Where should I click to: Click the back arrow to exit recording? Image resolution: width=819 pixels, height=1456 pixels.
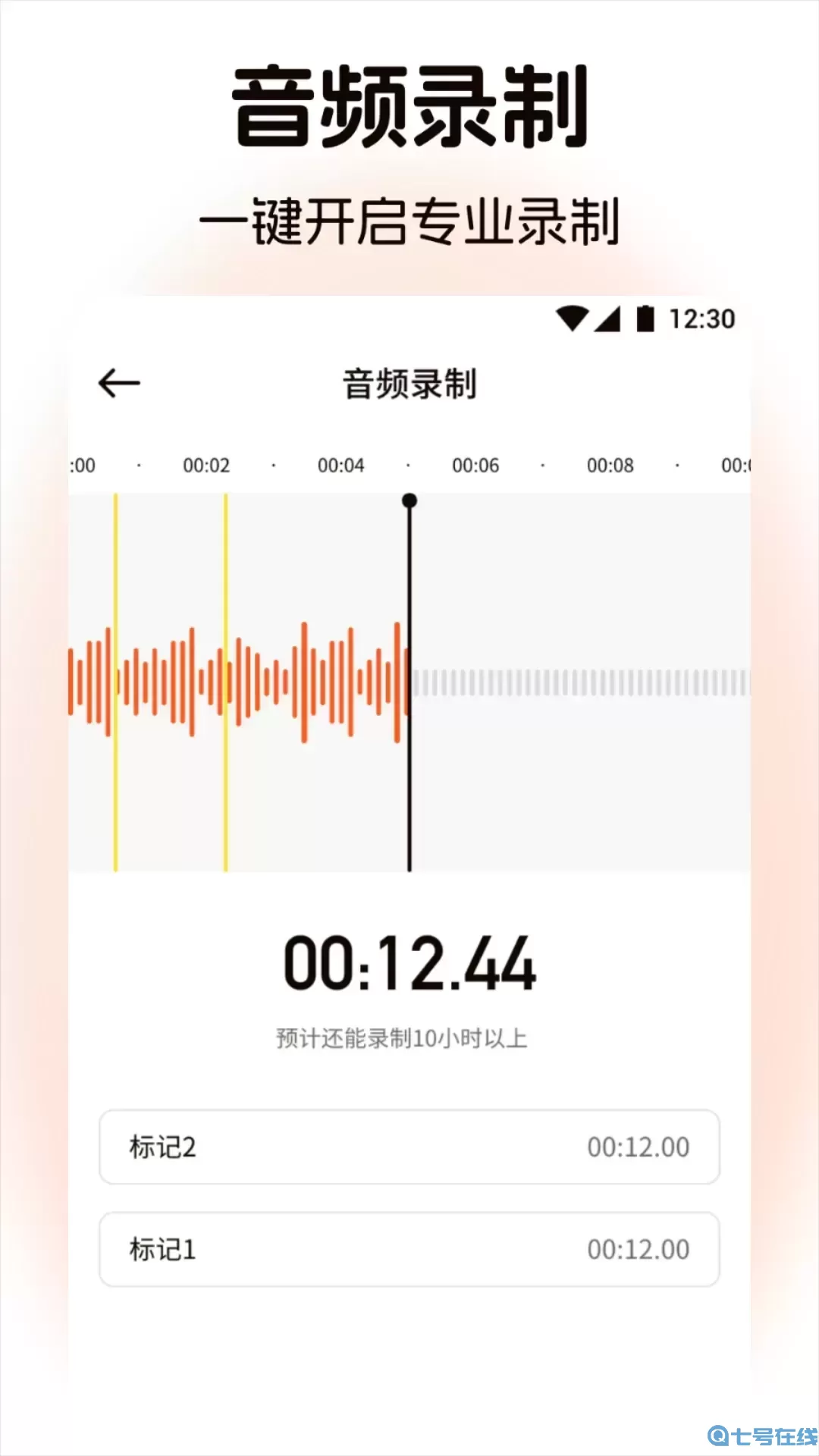coord(119,381)
